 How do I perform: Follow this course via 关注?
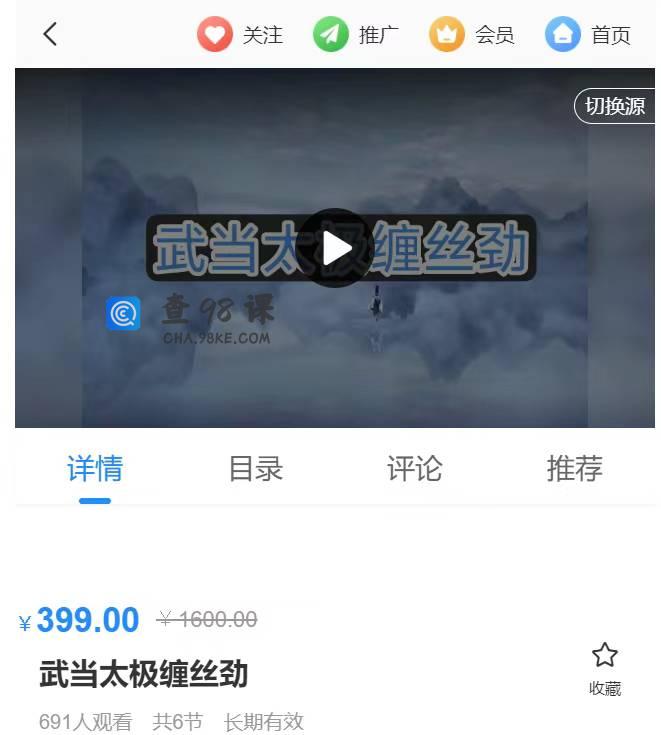tap(240, 35)
